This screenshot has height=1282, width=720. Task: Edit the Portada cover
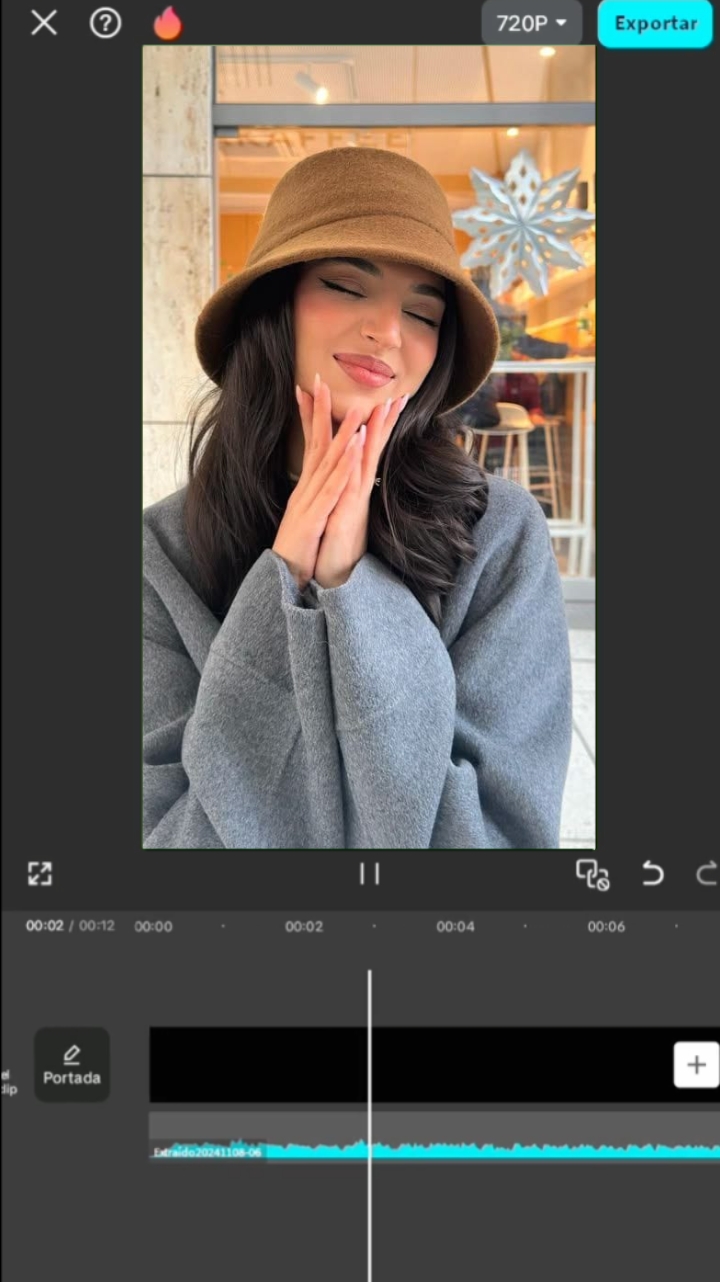coord(72,1065)
